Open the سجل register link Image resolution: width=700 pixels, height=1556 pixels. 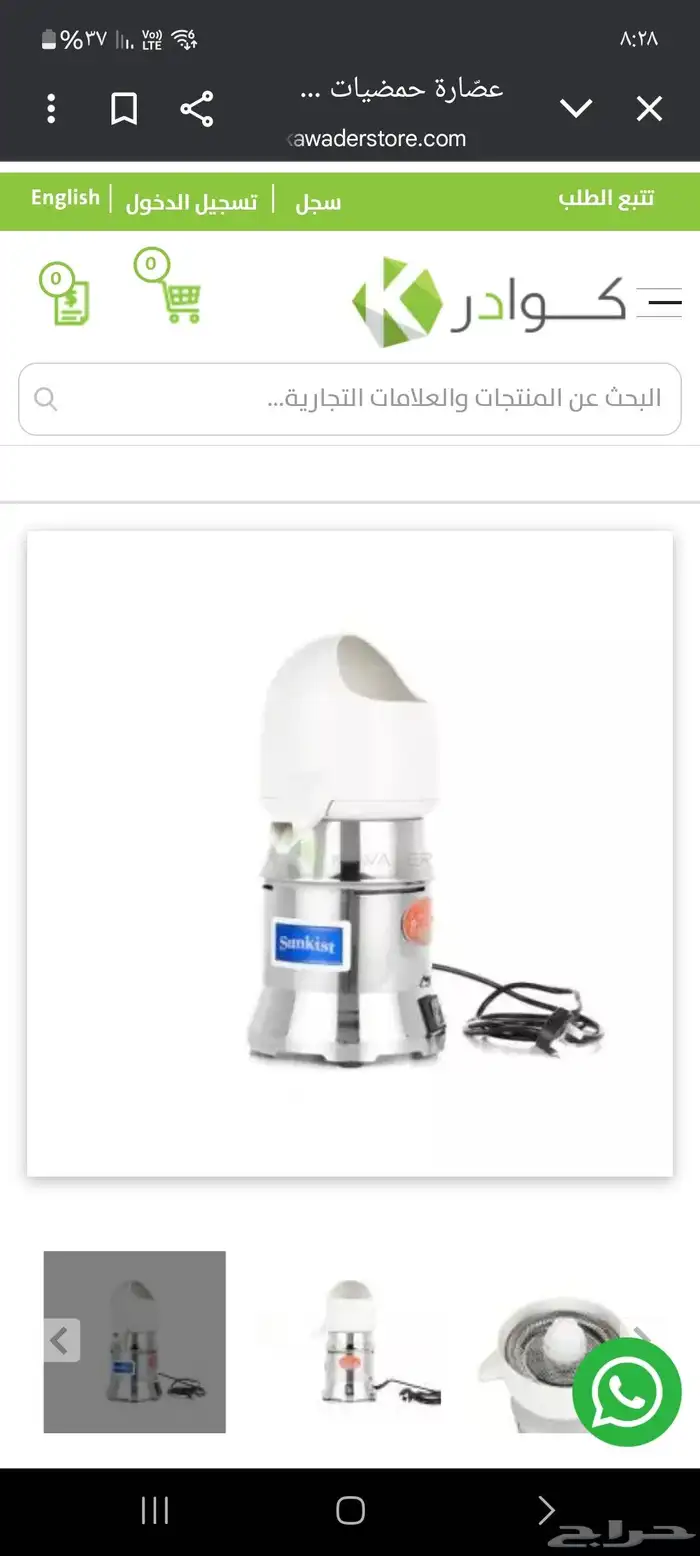click(x=318, y=202)
